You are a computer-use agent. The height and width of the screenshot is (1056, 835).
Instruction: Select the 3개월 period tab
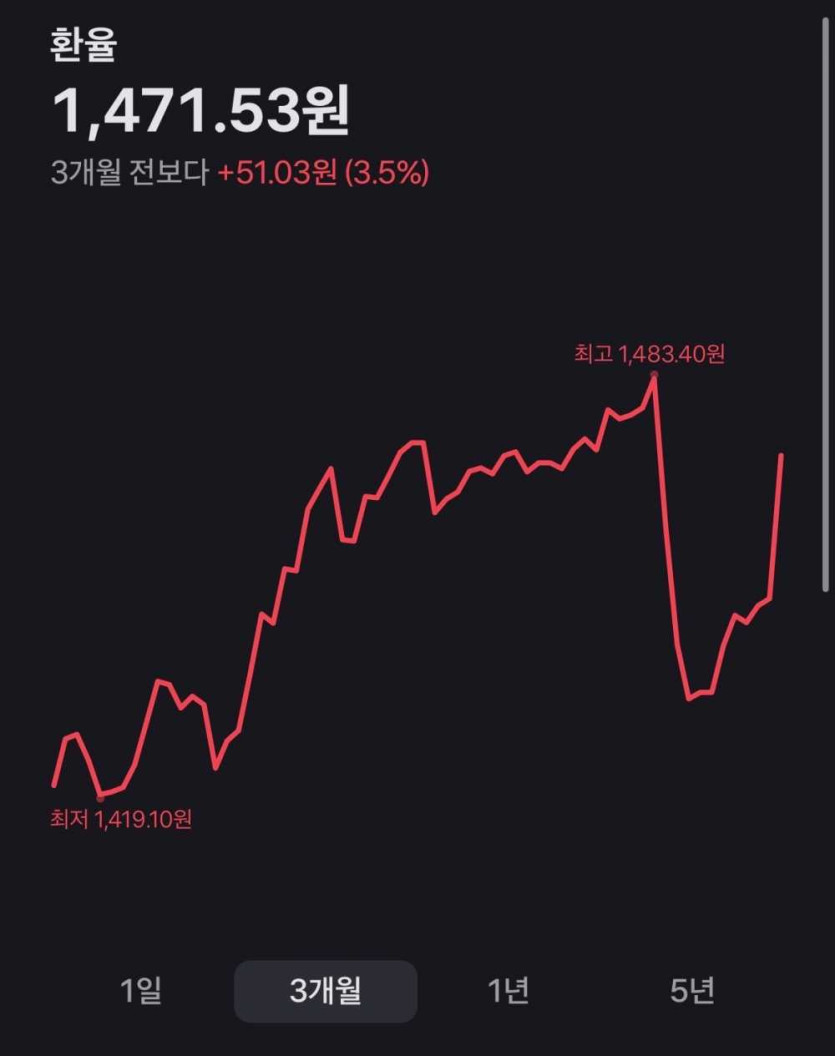coord(325,991)
